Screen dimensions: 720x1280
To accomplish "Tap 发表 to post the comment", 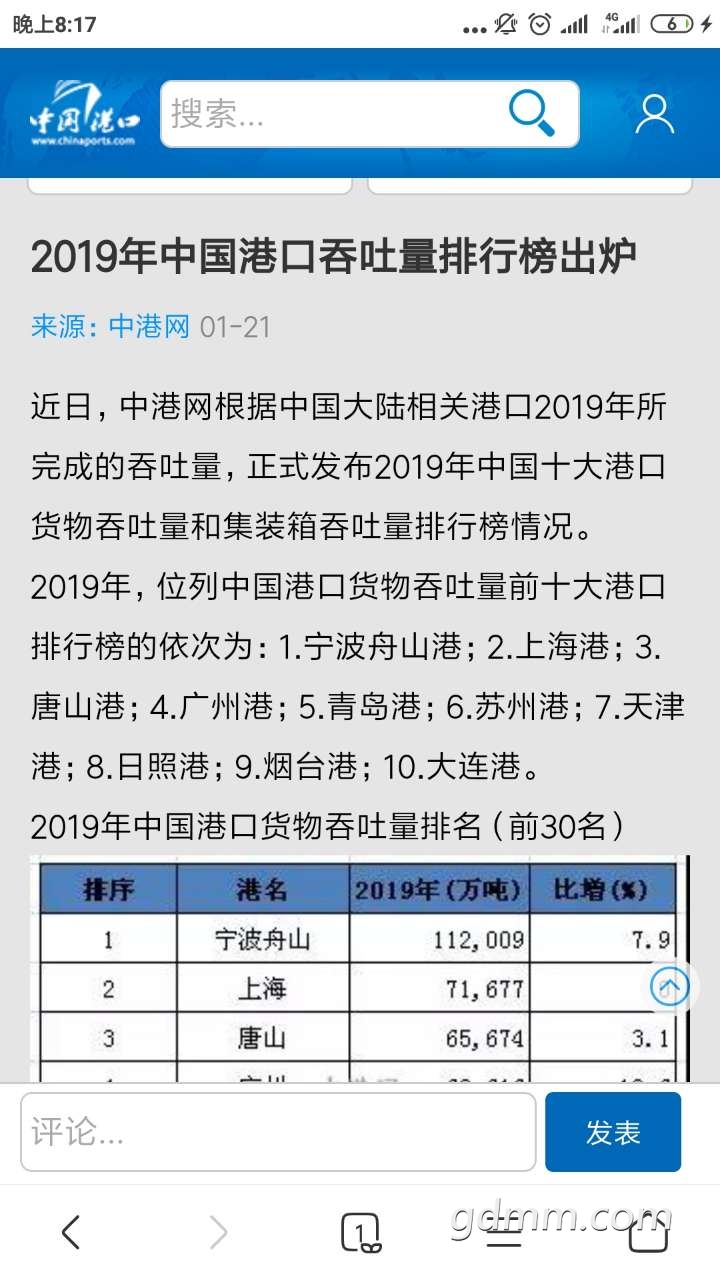I will [612, 1132].
